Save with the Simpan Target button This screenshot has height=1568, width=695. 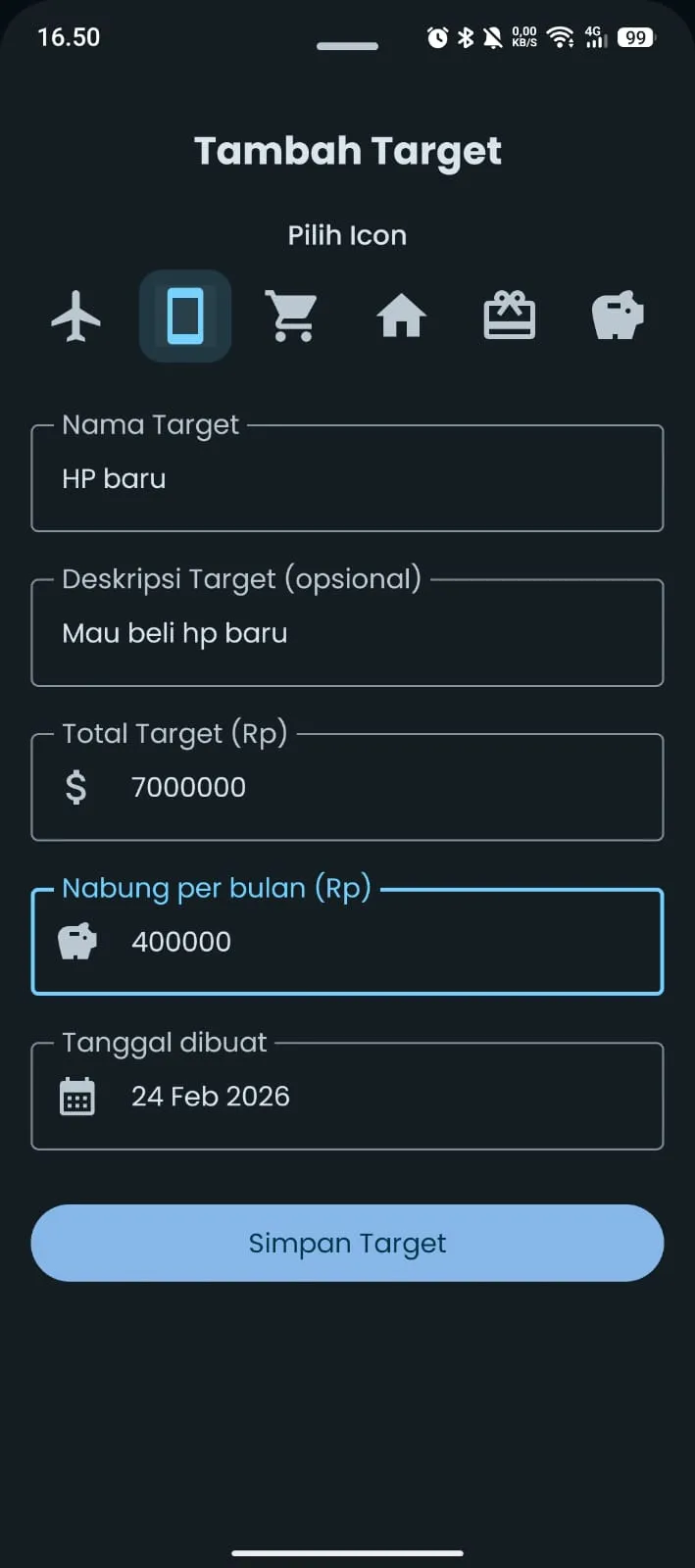point(347,1243)
